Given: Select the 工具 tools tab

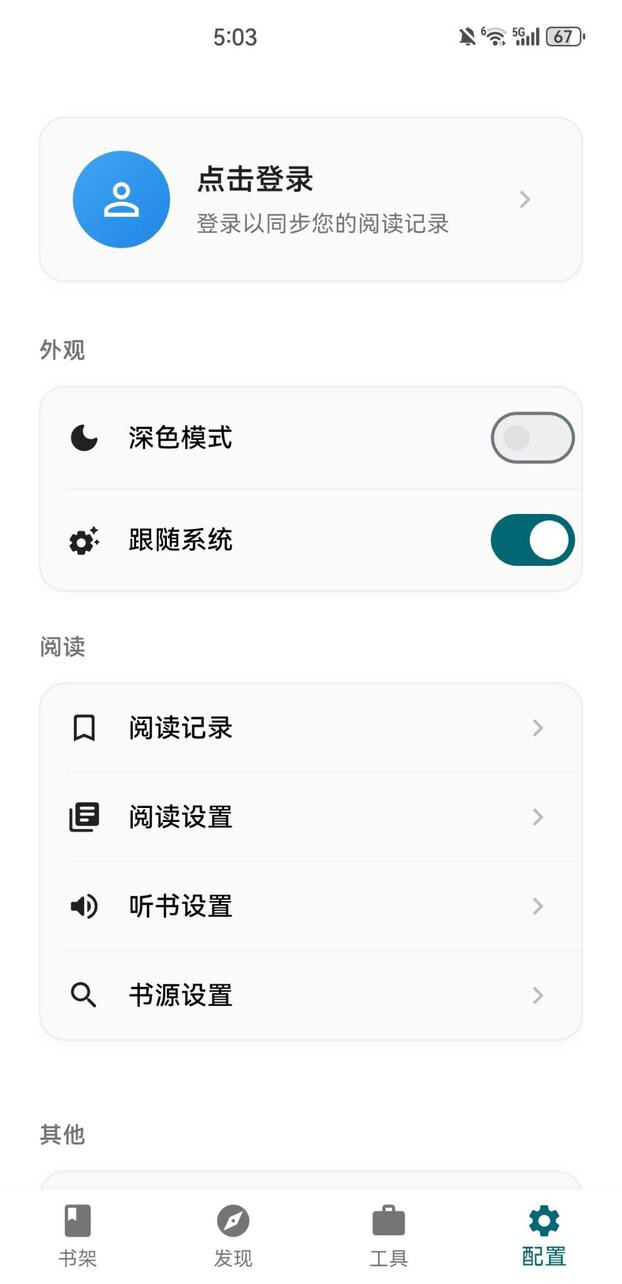Looking at the screenshot, I should [x=388, y=1235].
